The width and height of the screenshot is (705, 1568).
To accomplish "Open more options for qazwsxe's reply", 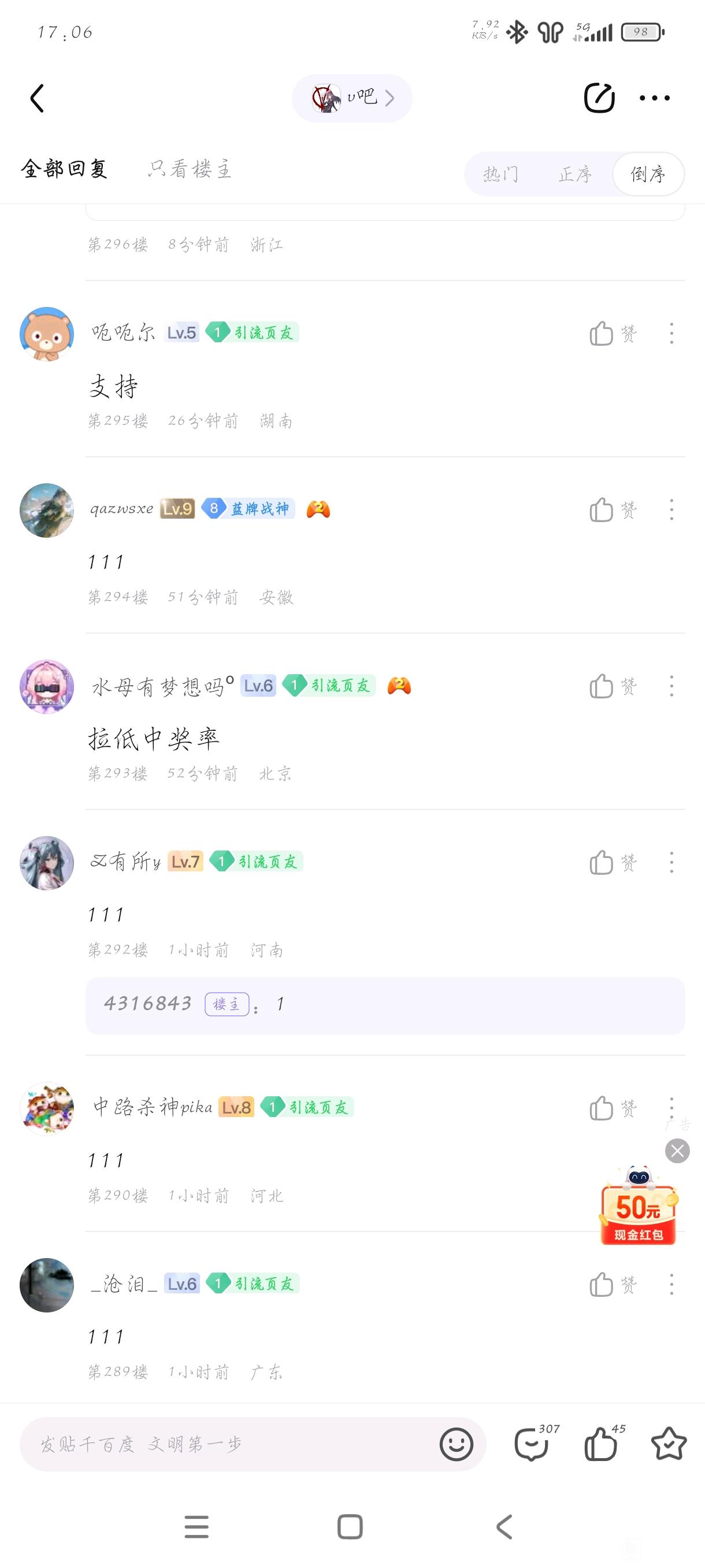I will (671, 510).
